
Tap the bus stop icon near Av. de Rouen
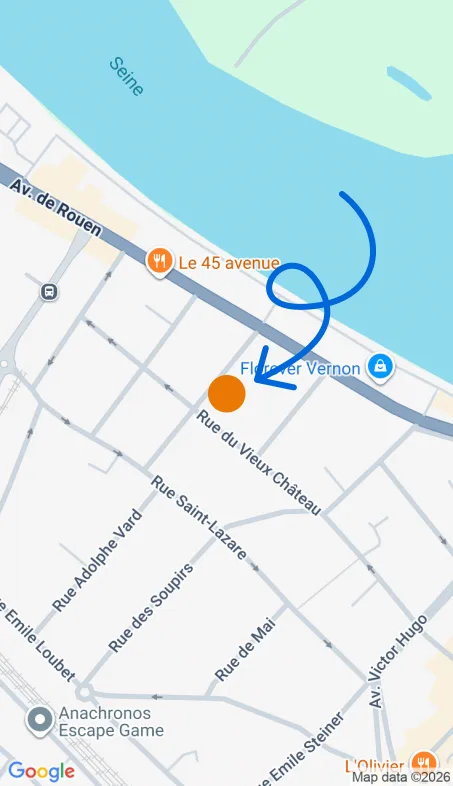49,292
